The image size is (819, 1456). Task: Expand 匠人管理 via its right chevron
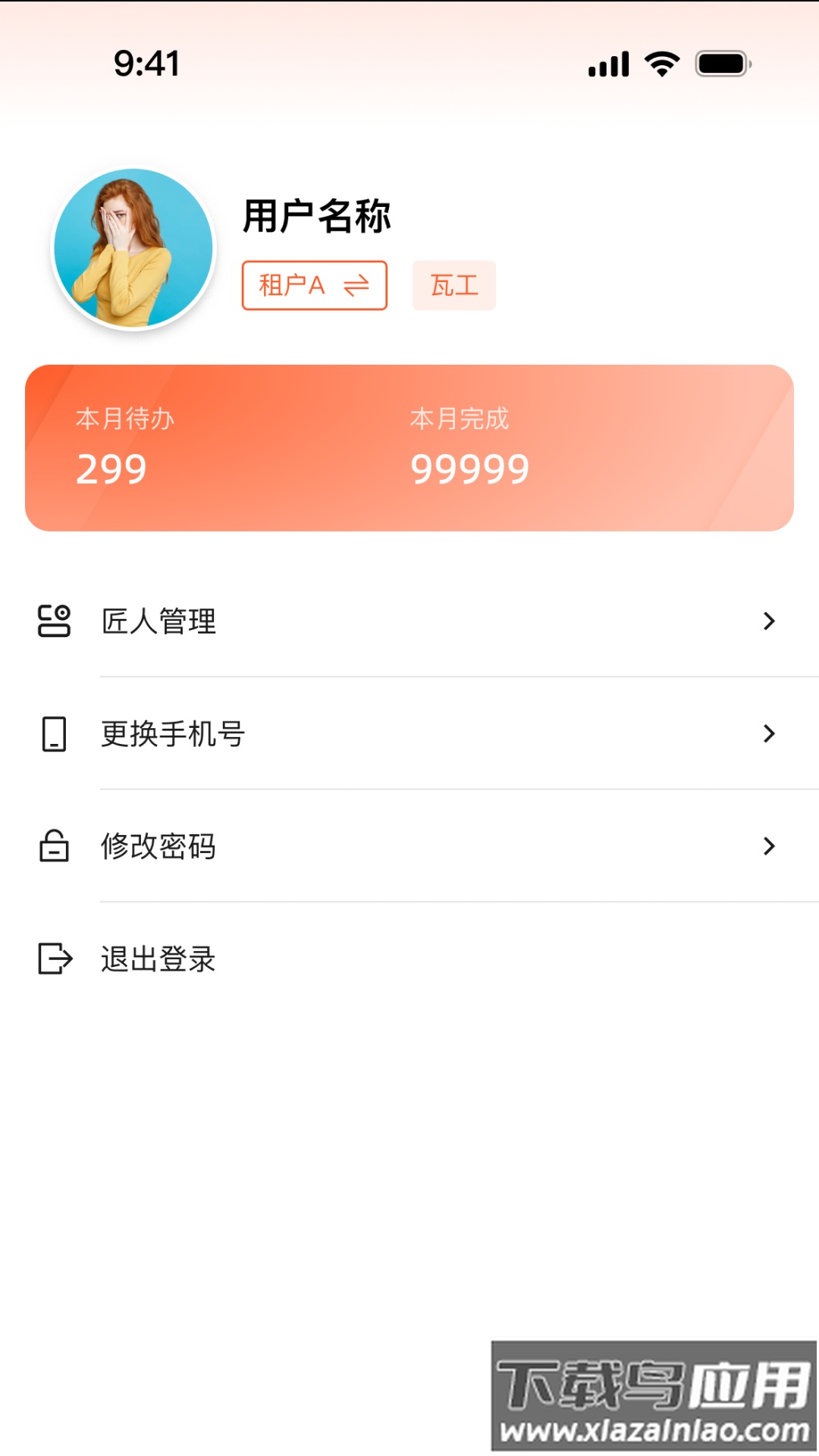(770, 620)
